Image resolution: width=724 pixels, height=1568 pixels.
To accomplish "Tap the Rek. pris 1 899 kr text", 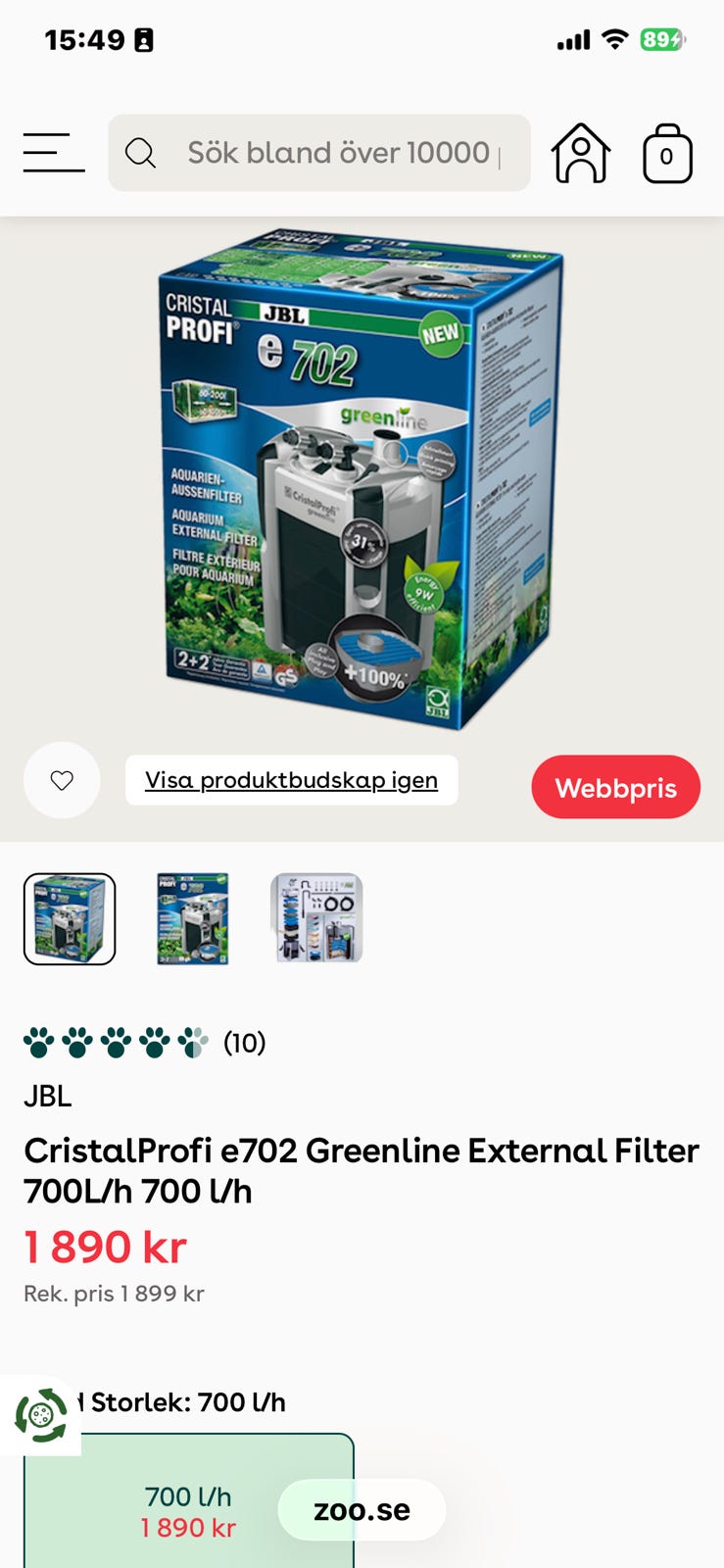I will 113,1293.
